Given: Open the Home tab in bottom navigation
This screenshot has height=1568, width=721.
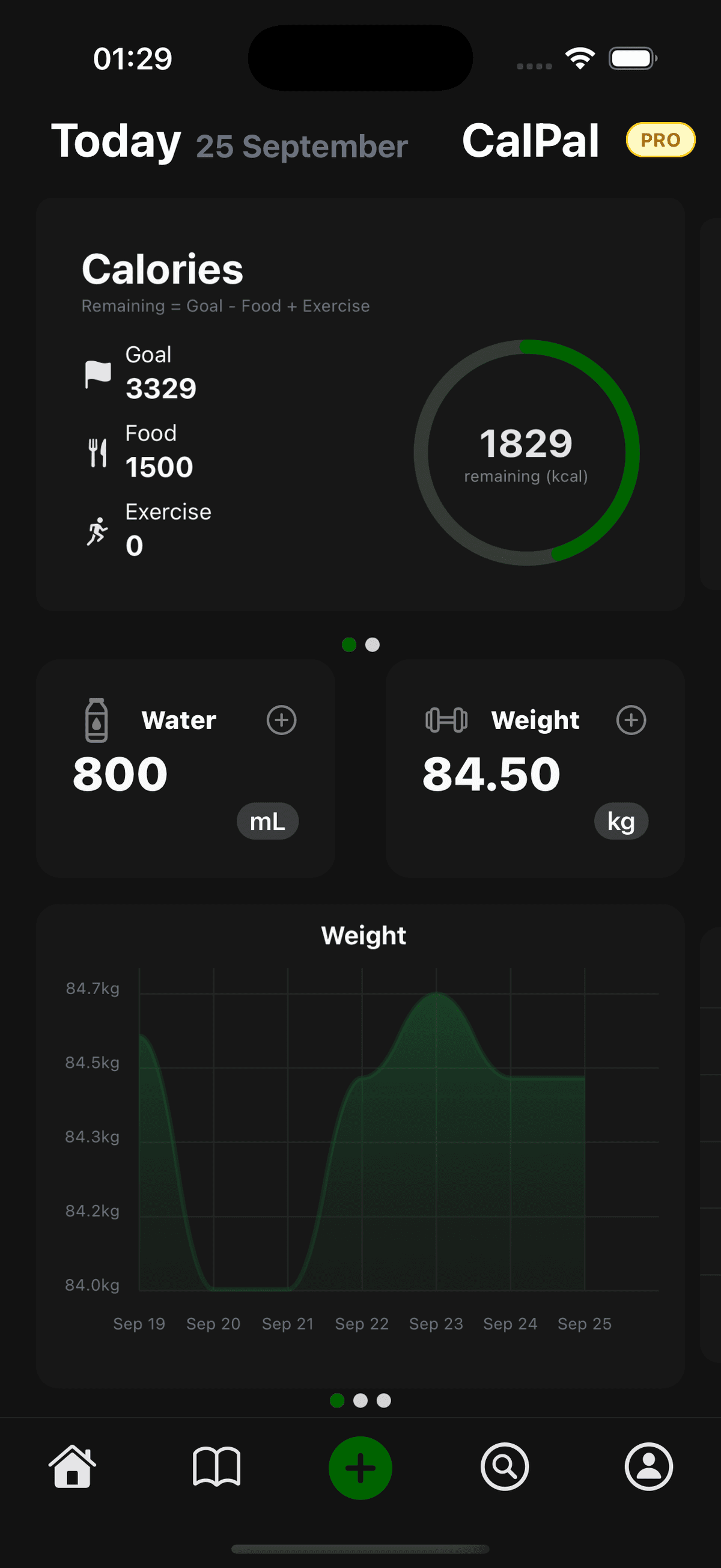Looking at the screenshot, I should pyautogui.click(x=73, y=1467).
